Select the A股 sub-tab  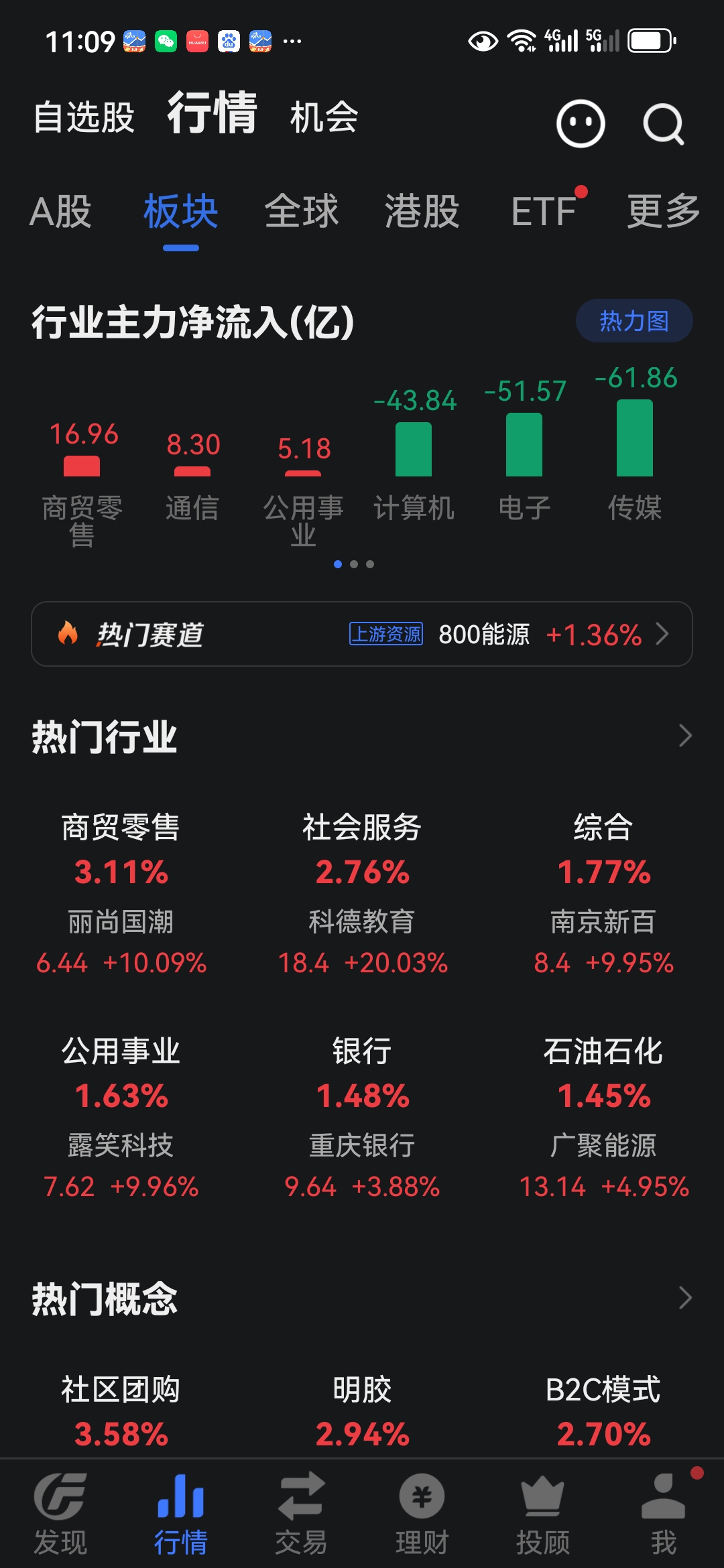coord(60,212)
